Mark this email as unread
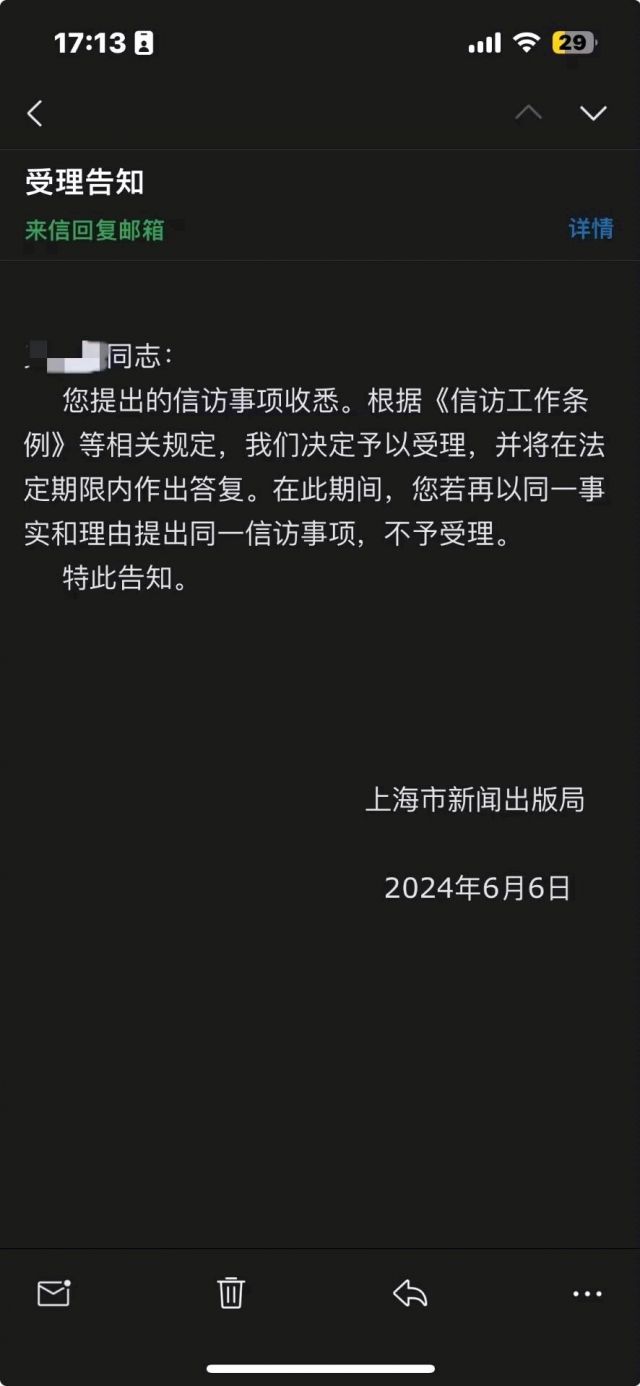Screen dimensions: 640x1386 54,1293
